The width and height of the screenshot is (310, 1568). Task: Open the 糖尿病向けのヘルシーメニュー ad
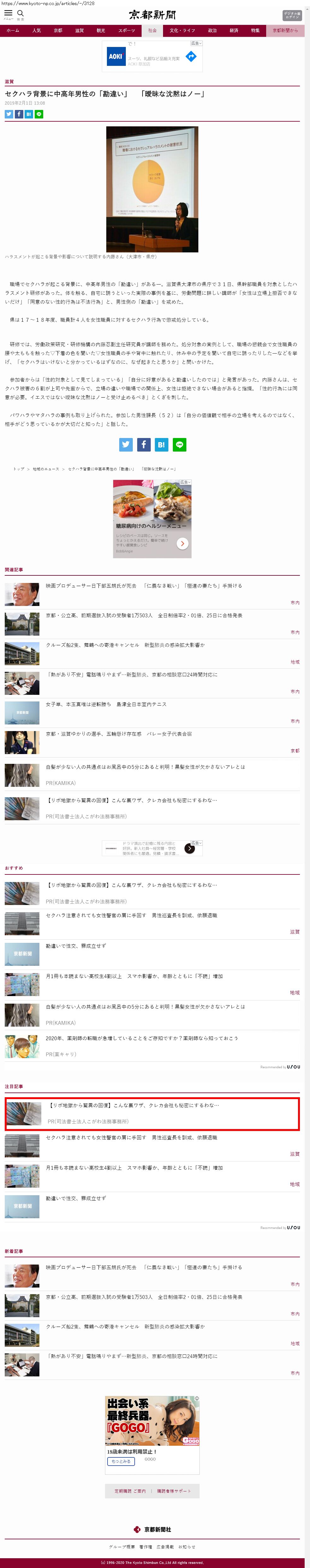click(152, 519)
